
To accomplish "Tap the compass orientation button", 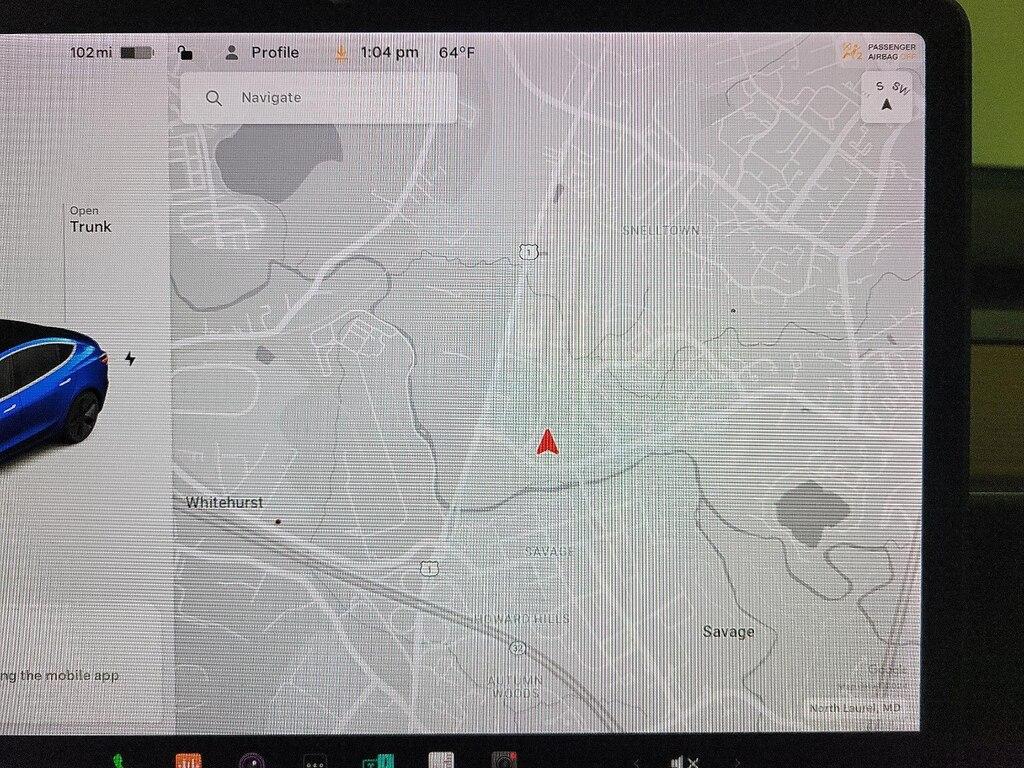I will tap(887, 97).
